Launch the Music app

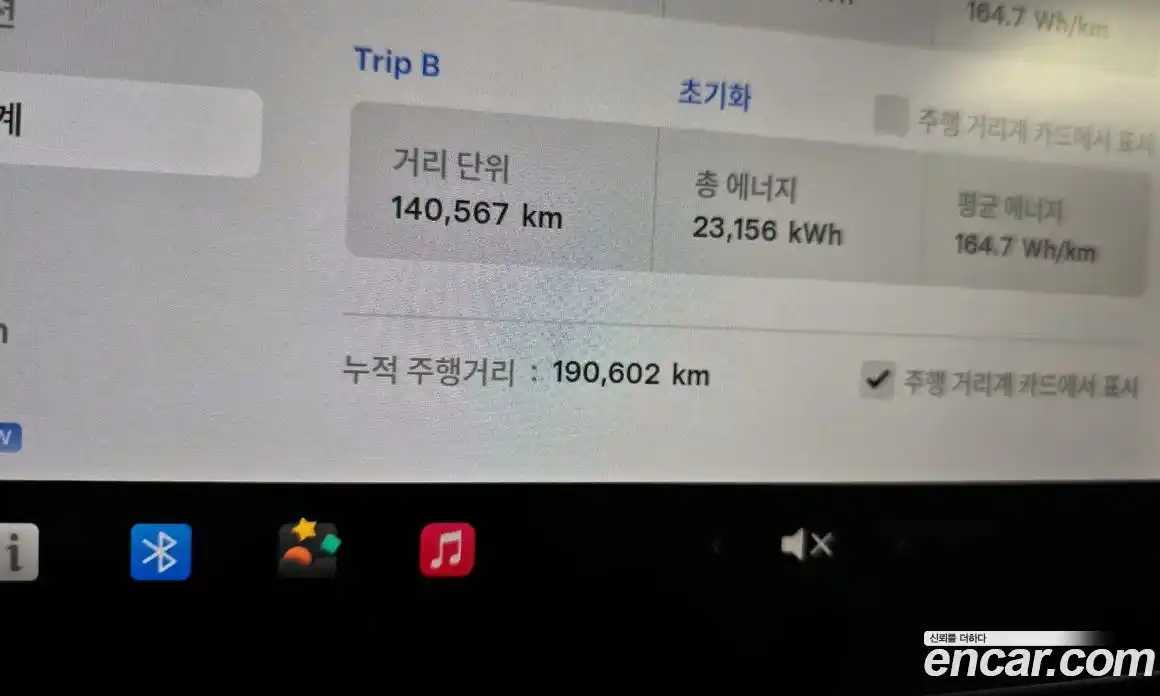point(447,550)
